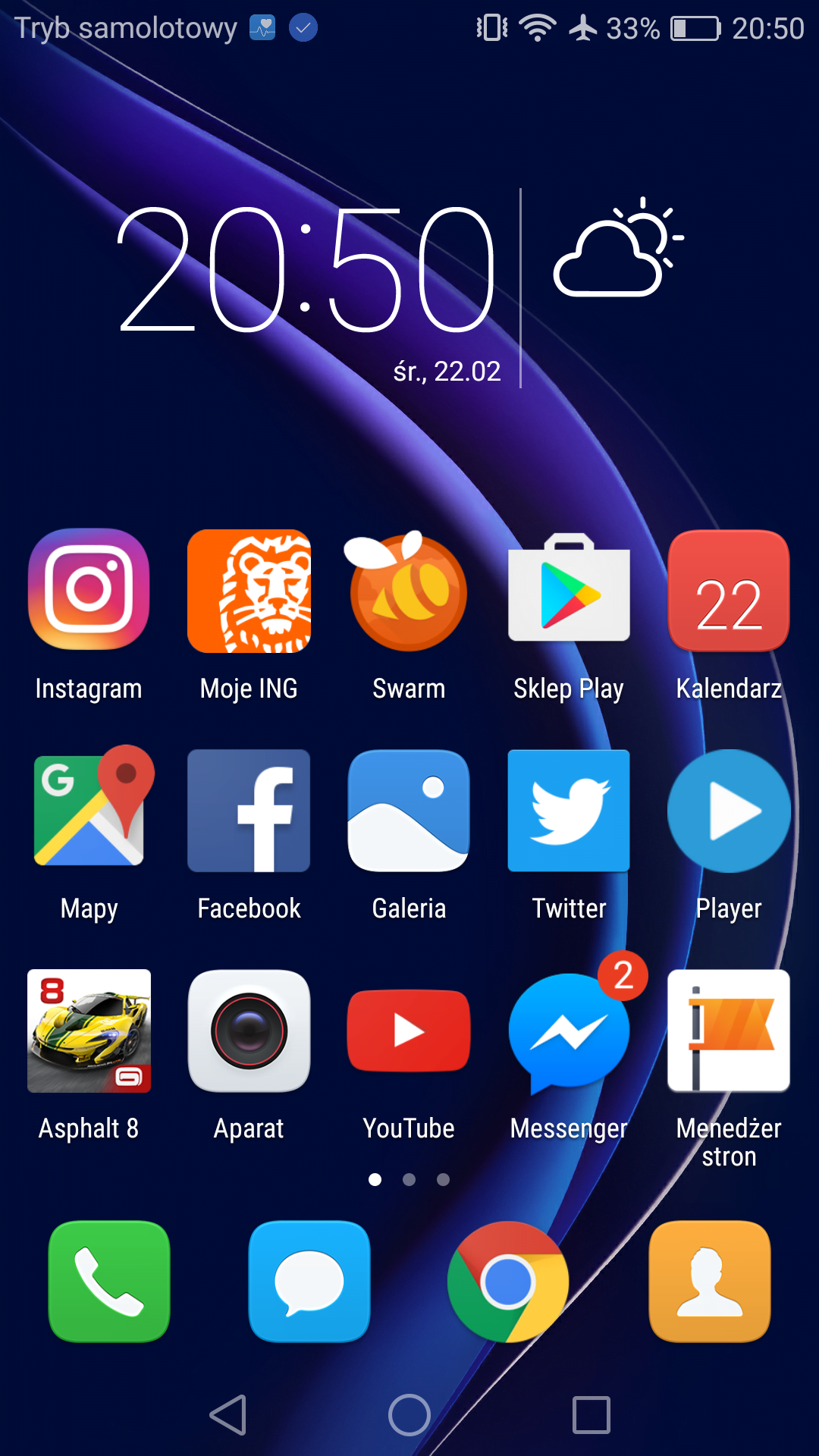819x1456 pixels.
Task: Tap the weather widget icon
Action: click(x=619, y=246)
